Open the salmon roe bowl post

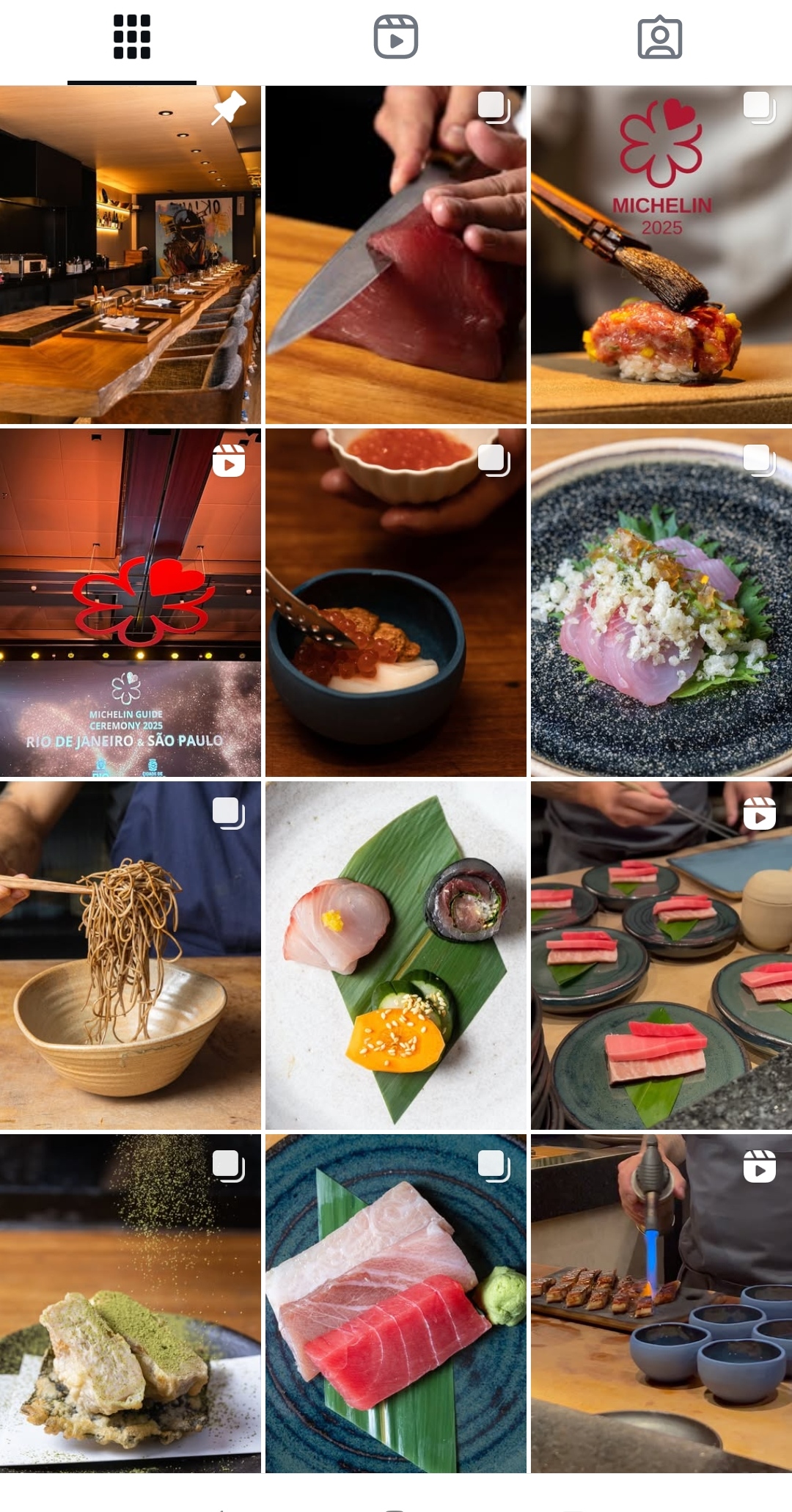(x=396, y=602)
